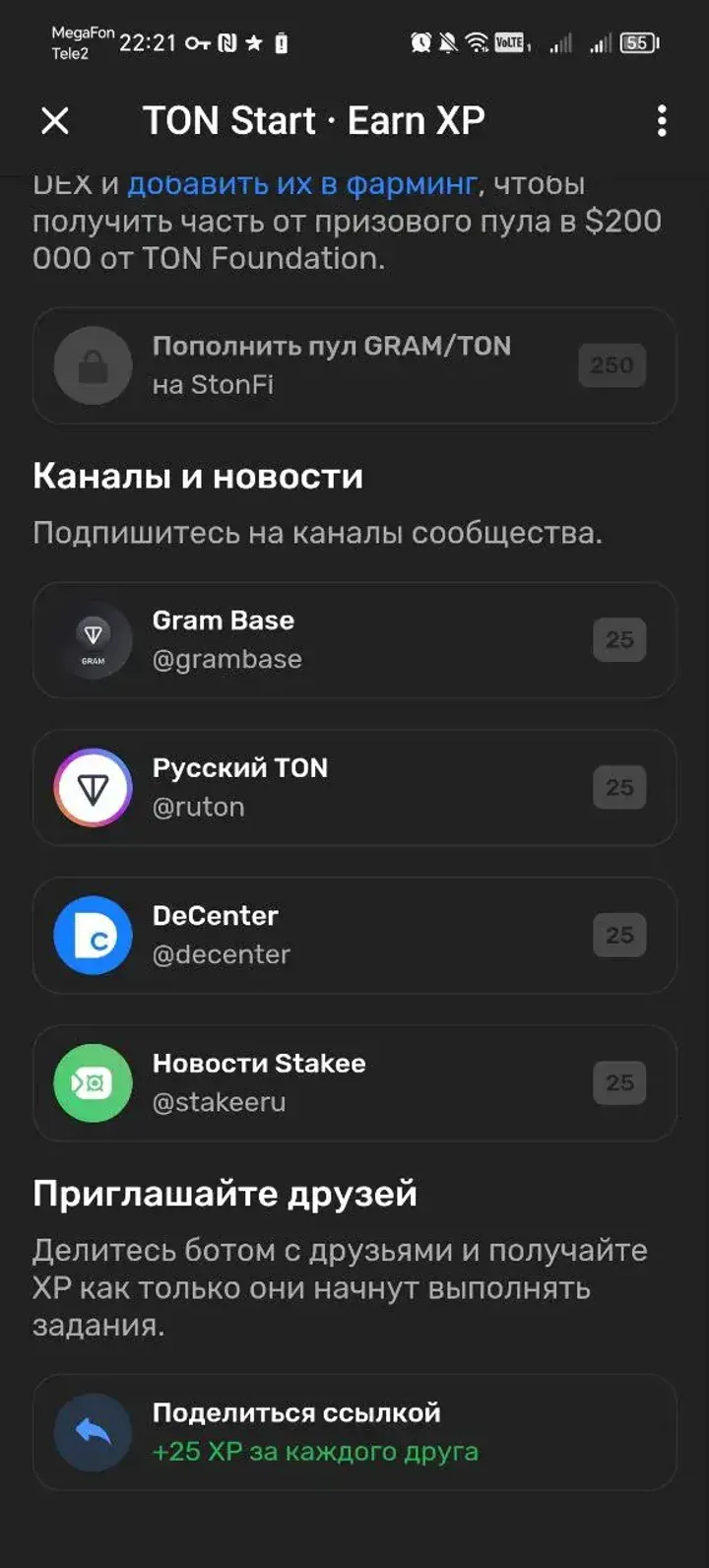
Task: Select the 250 XP badge on StonFi task
Action: pyautogui.click(x=611, y=365)
